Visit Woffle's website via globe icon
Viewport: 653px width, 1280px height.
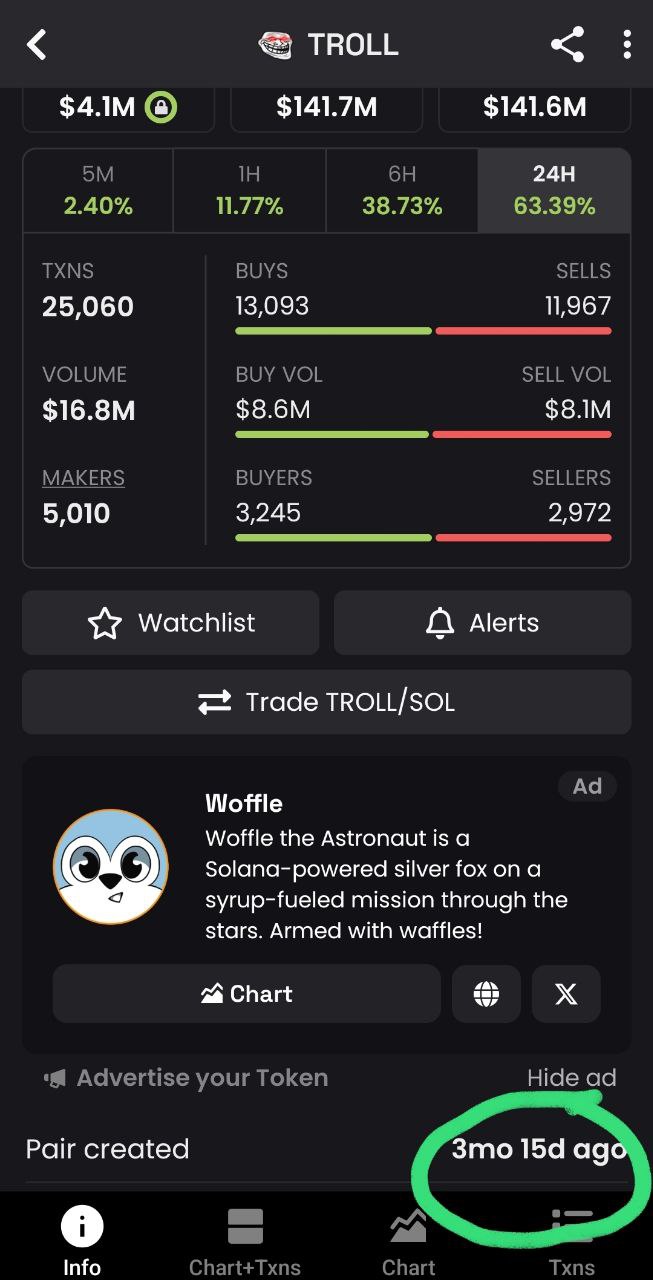(486, 993)
